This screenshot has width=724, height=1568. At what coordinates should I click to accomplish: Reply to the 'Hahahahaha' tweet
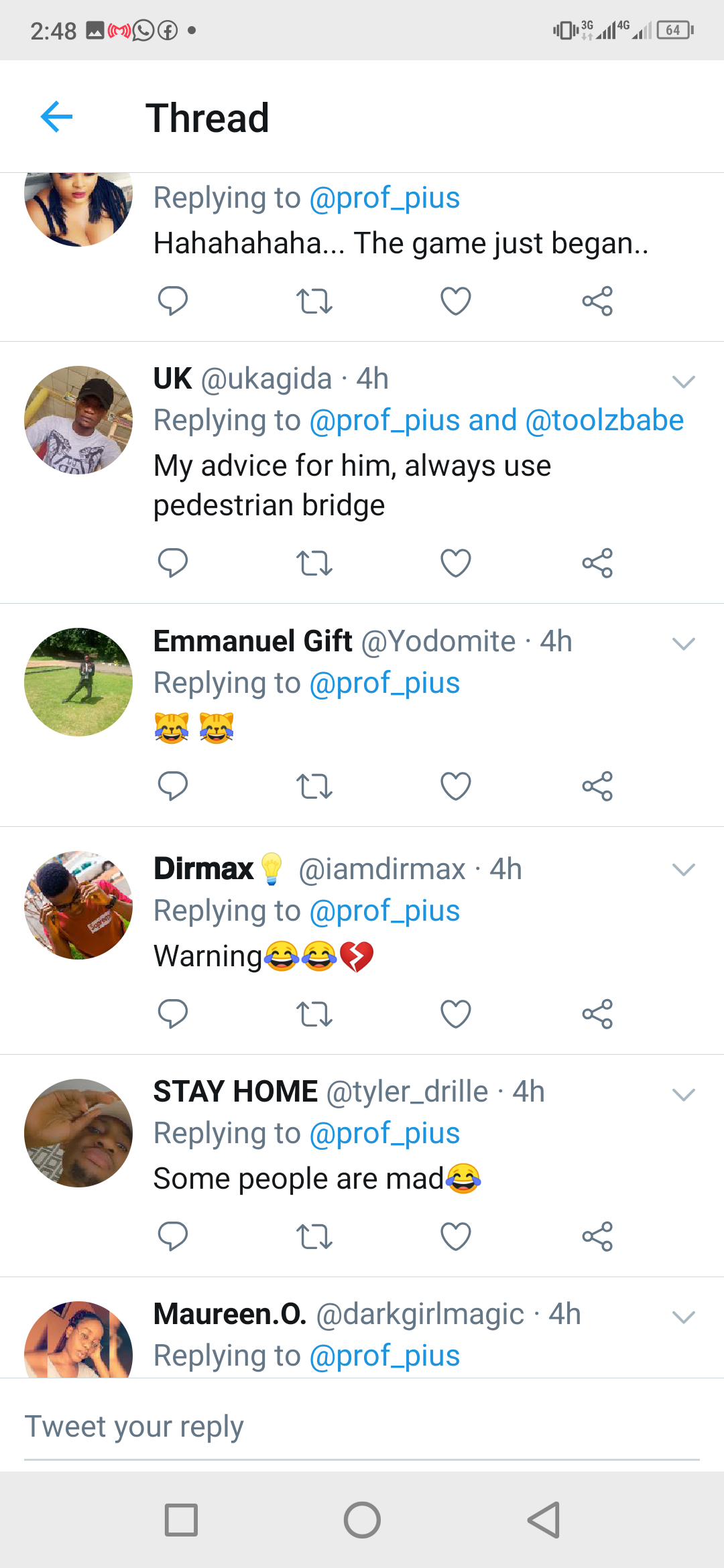pos(172,301)
